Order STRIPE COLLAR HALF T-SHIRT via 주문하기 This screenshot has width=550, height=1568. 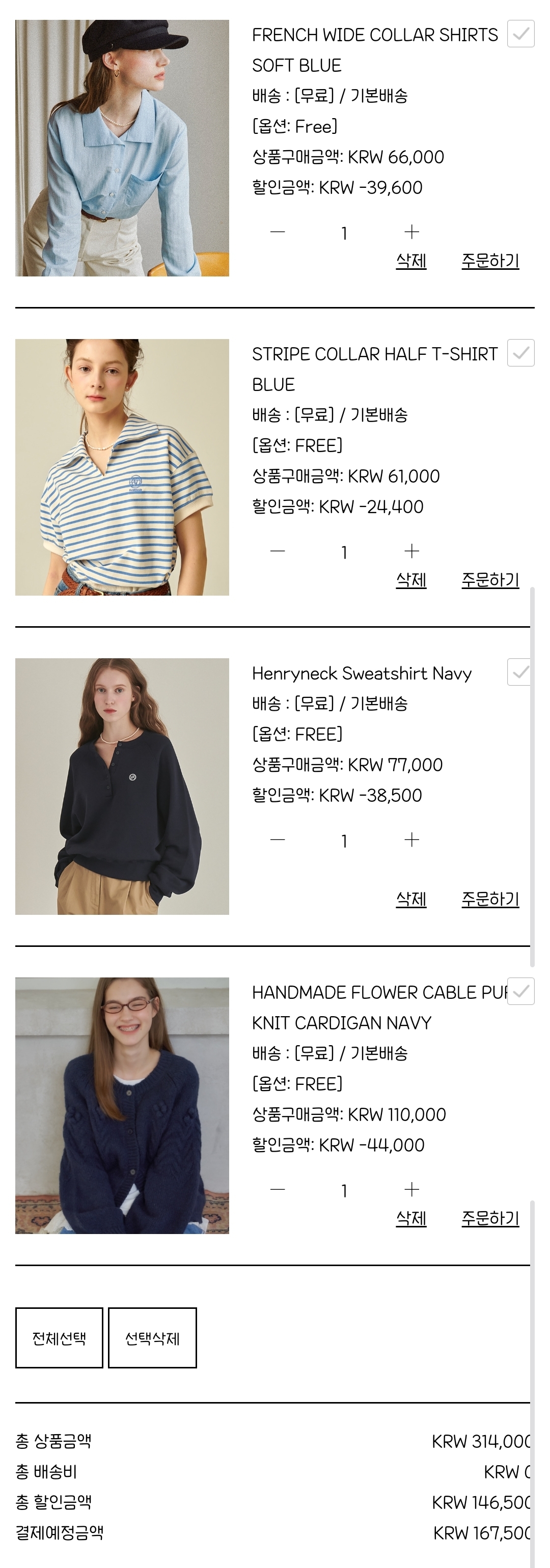pyautogui.click(x=490, y=579)
